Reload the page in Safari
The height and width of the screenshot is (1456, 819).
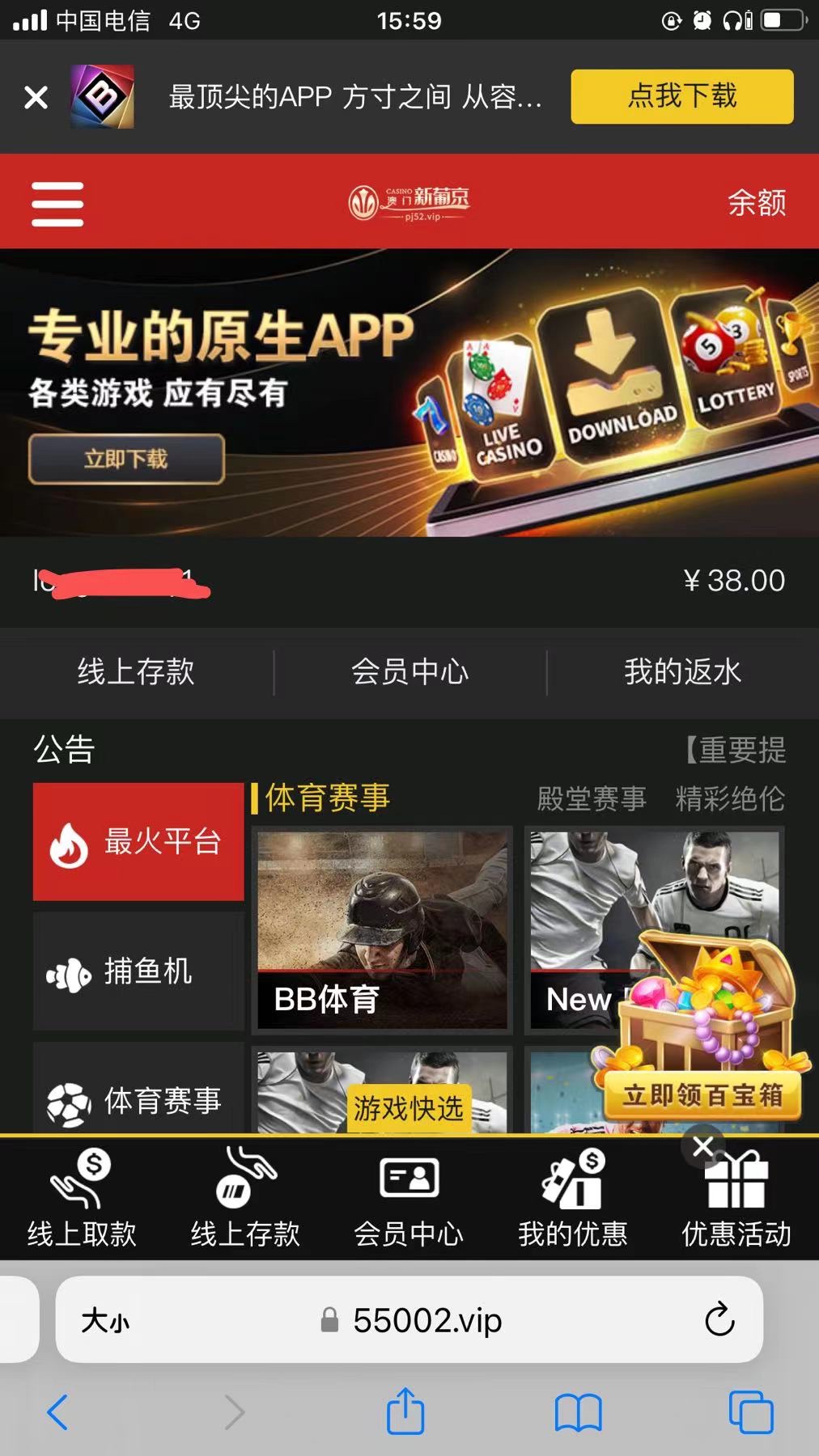point(719,1320)
